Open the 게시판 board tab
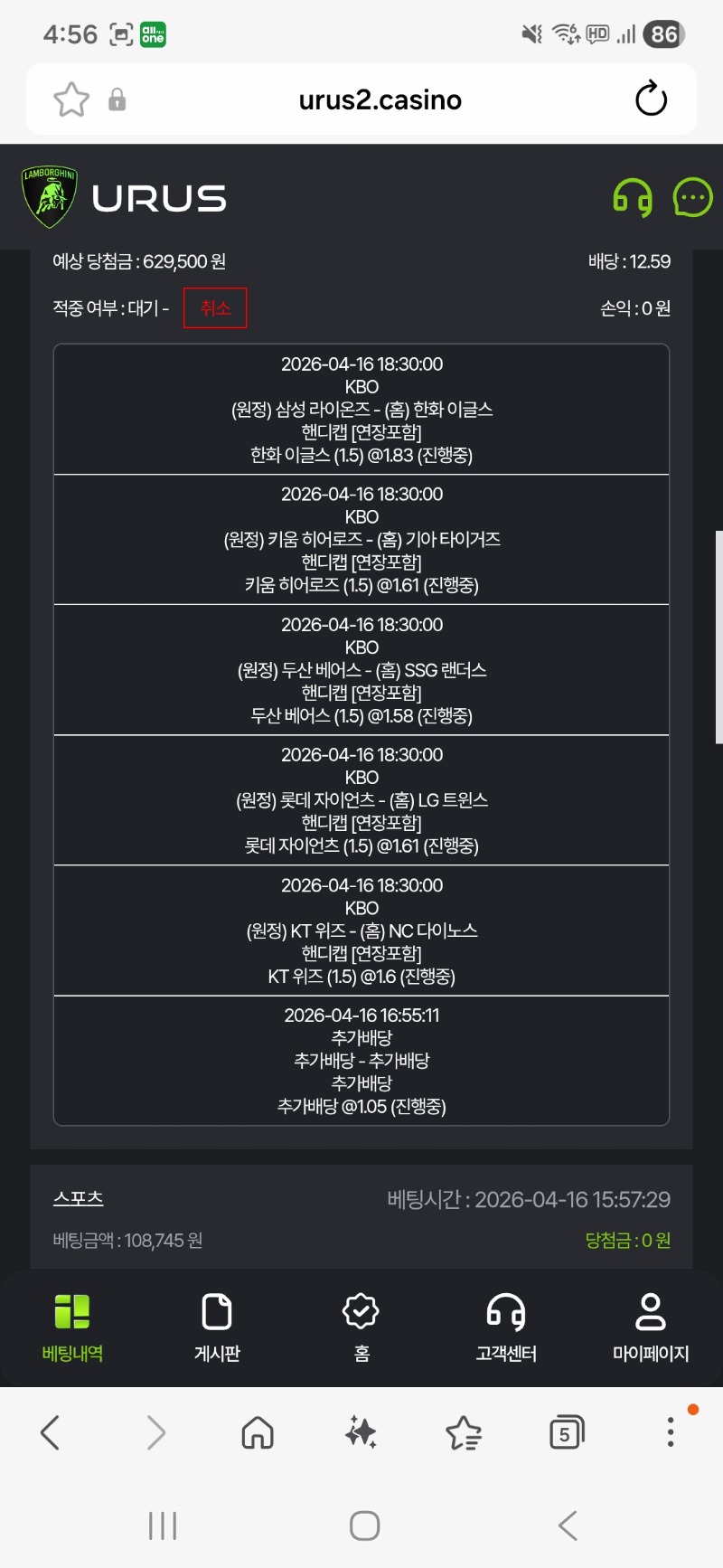This screenshot has height=1568, width=723. coord(217,1327)
